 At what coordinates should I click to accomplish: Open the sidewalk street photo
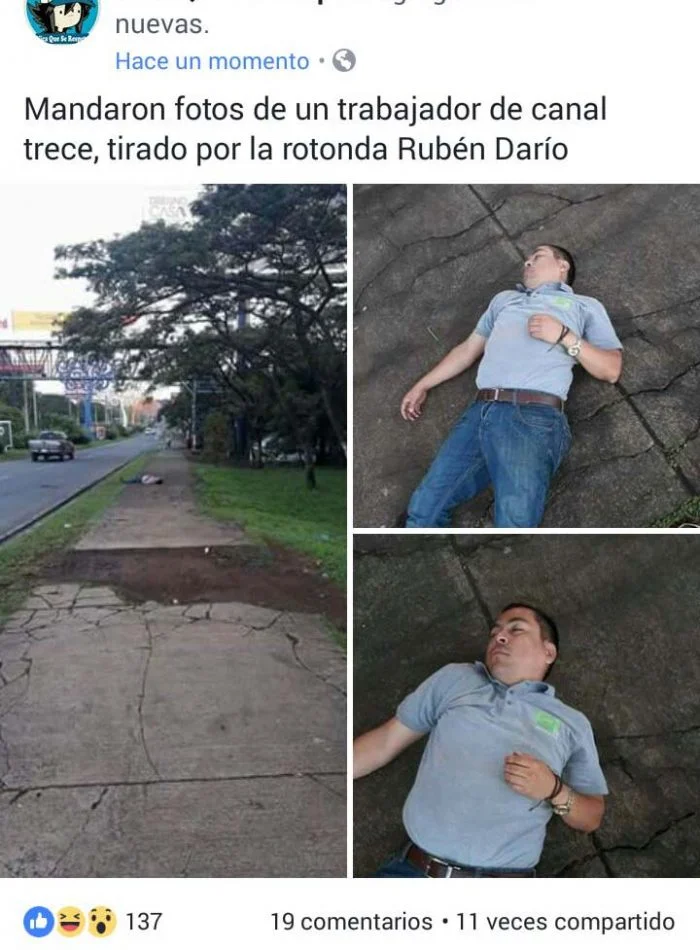pyautogui.click(x=173, y=530)
